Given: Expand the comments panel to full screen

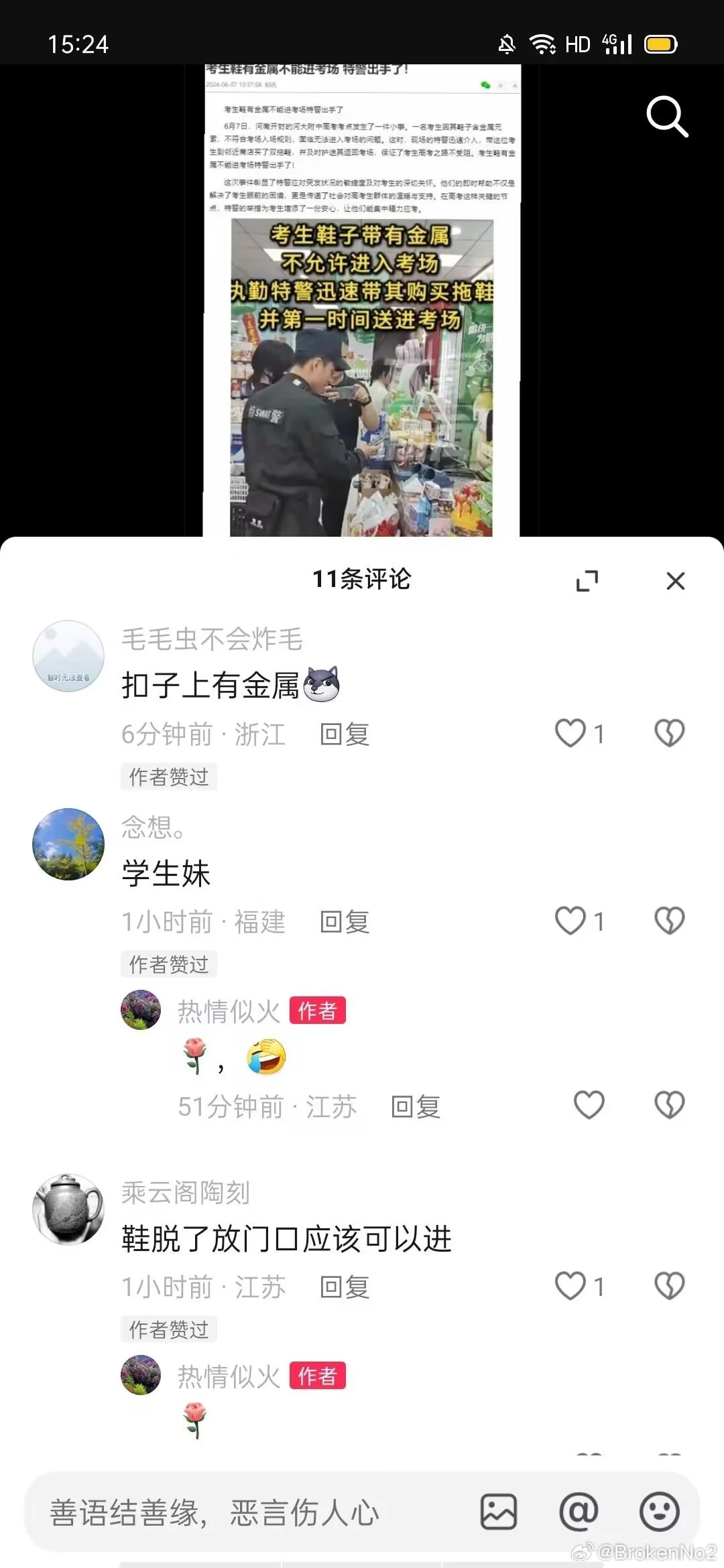Looking at the screenshot, I should 587,580.
